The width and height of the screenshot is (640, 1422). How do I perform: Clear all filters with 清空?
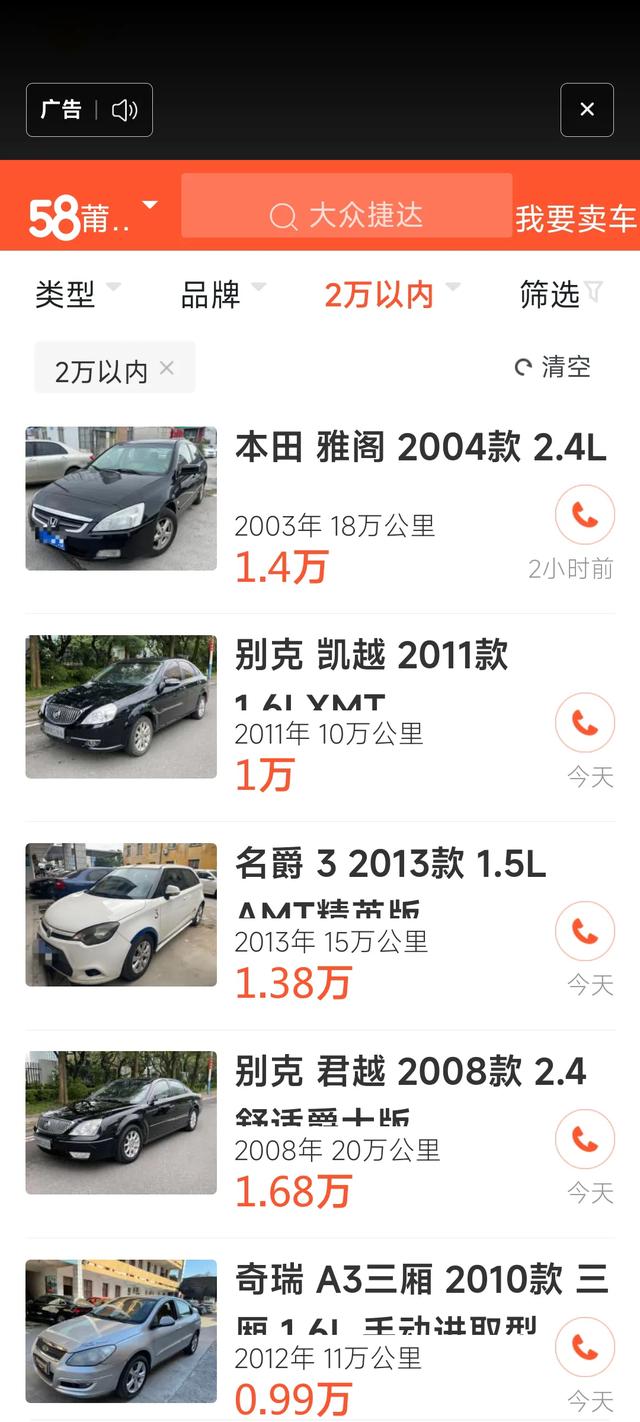[x=553, y=367]
